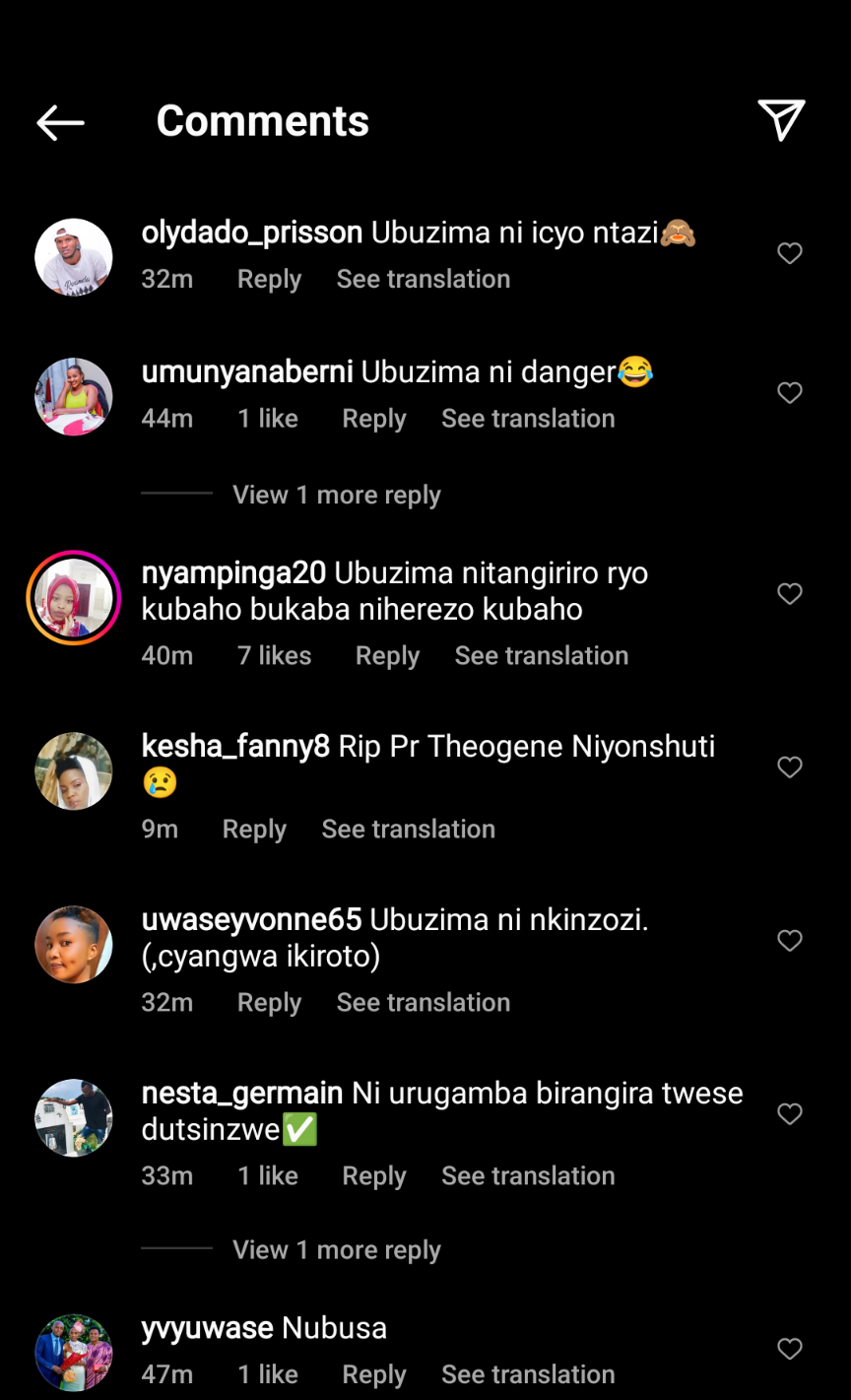851x1400 pixels.
Task: Reply to yvyuwase's comment
Action: point(373,1374)
